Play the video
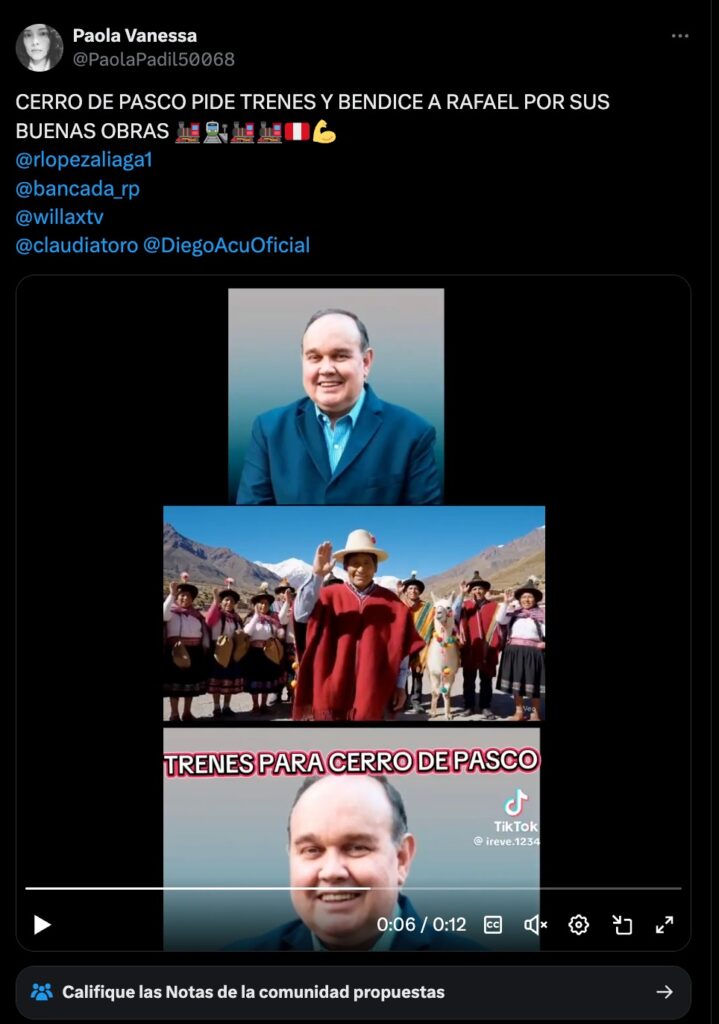 click(42, 925)
